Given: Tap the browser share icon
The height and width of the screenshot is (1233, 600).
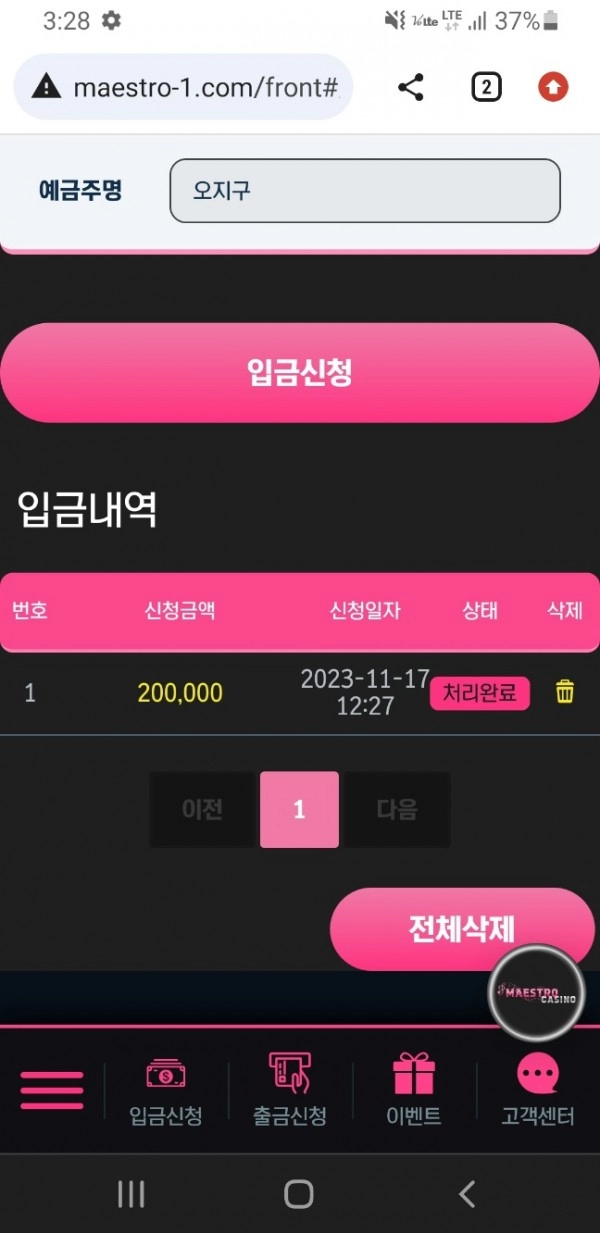Looking at the screenshot, I should [x=410, y=88].
